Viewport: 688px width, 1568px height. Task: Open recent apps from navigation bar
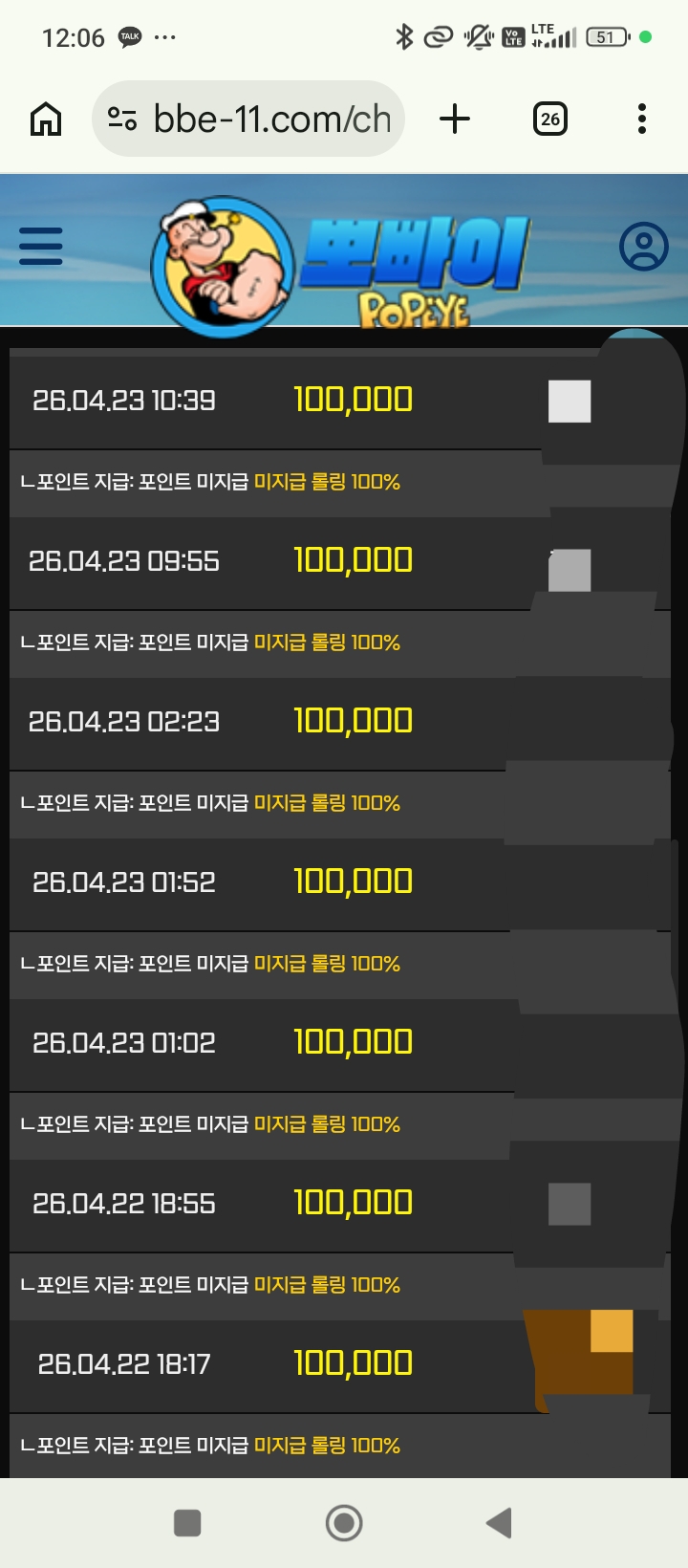click(x=187, y=1522)
